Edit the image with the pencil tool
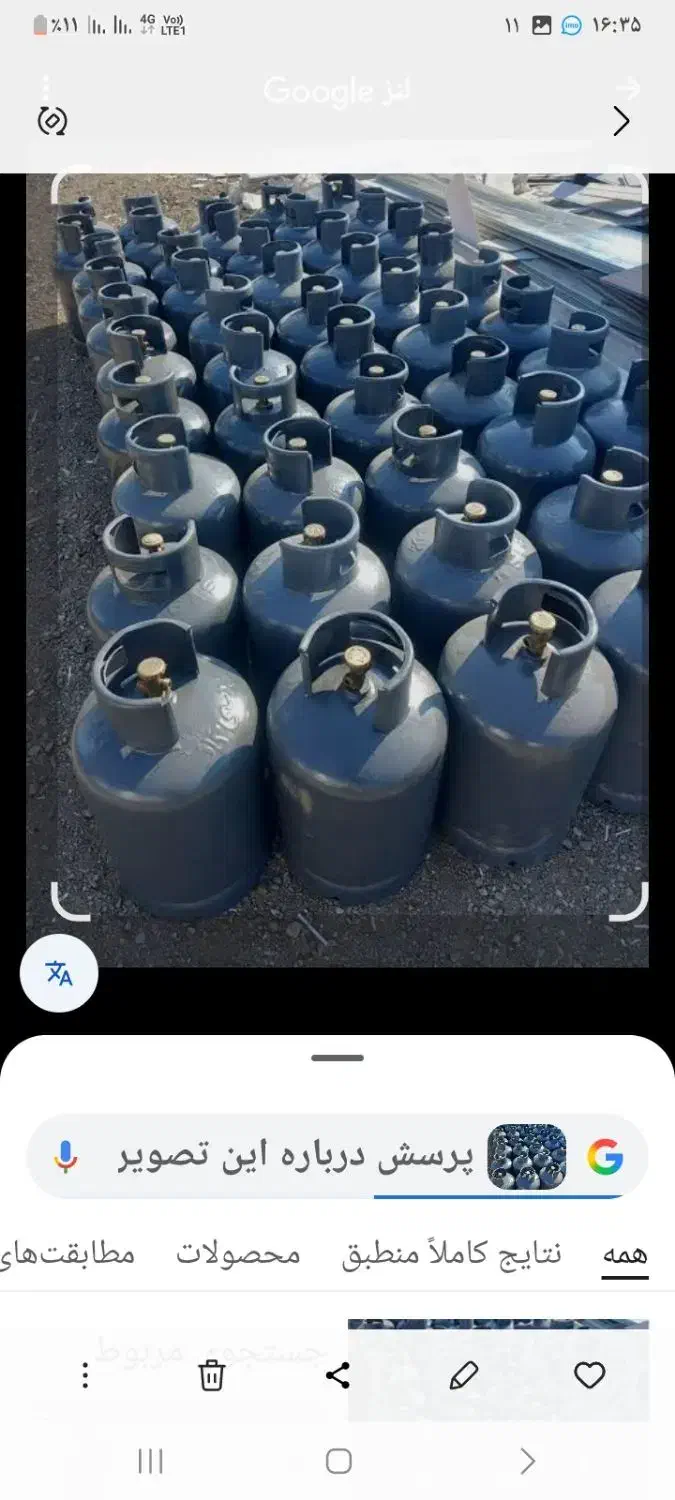675x1500 pixels. [x=464, y=1376]
